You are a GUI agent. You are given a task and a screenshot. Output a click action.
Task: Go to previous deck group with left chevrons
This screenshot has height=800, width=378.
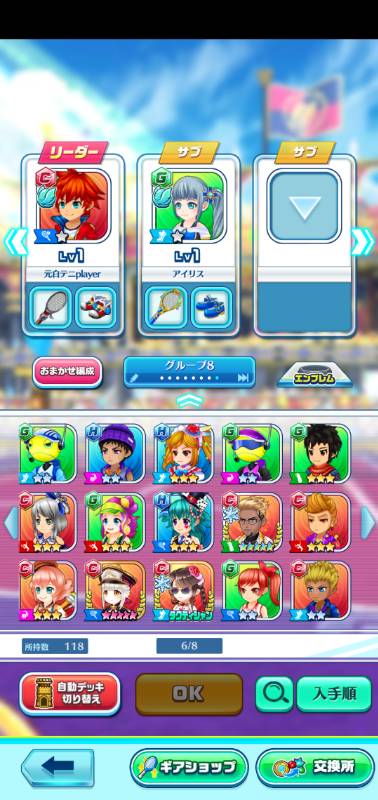tap(15, 242)
